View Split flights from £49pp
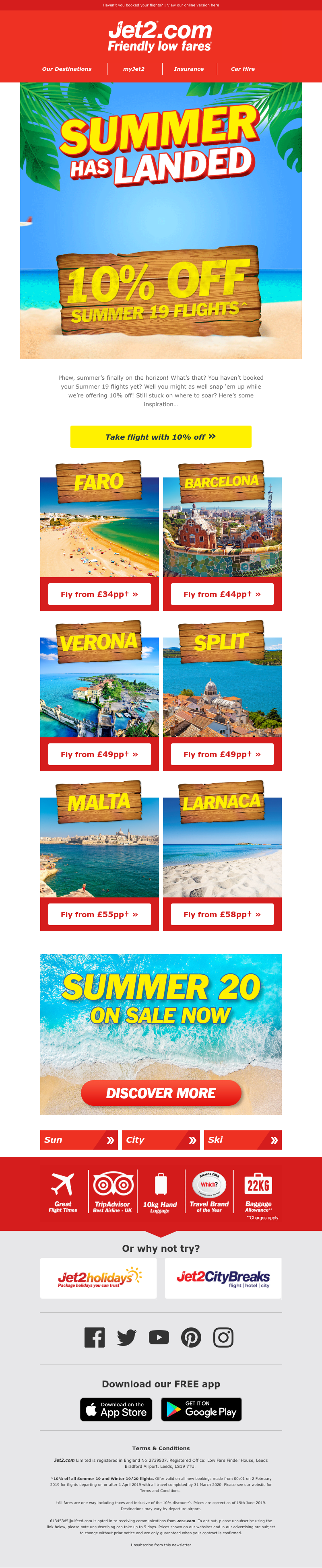The height and width of the screenshot is (1568, 322). (222, 754)
